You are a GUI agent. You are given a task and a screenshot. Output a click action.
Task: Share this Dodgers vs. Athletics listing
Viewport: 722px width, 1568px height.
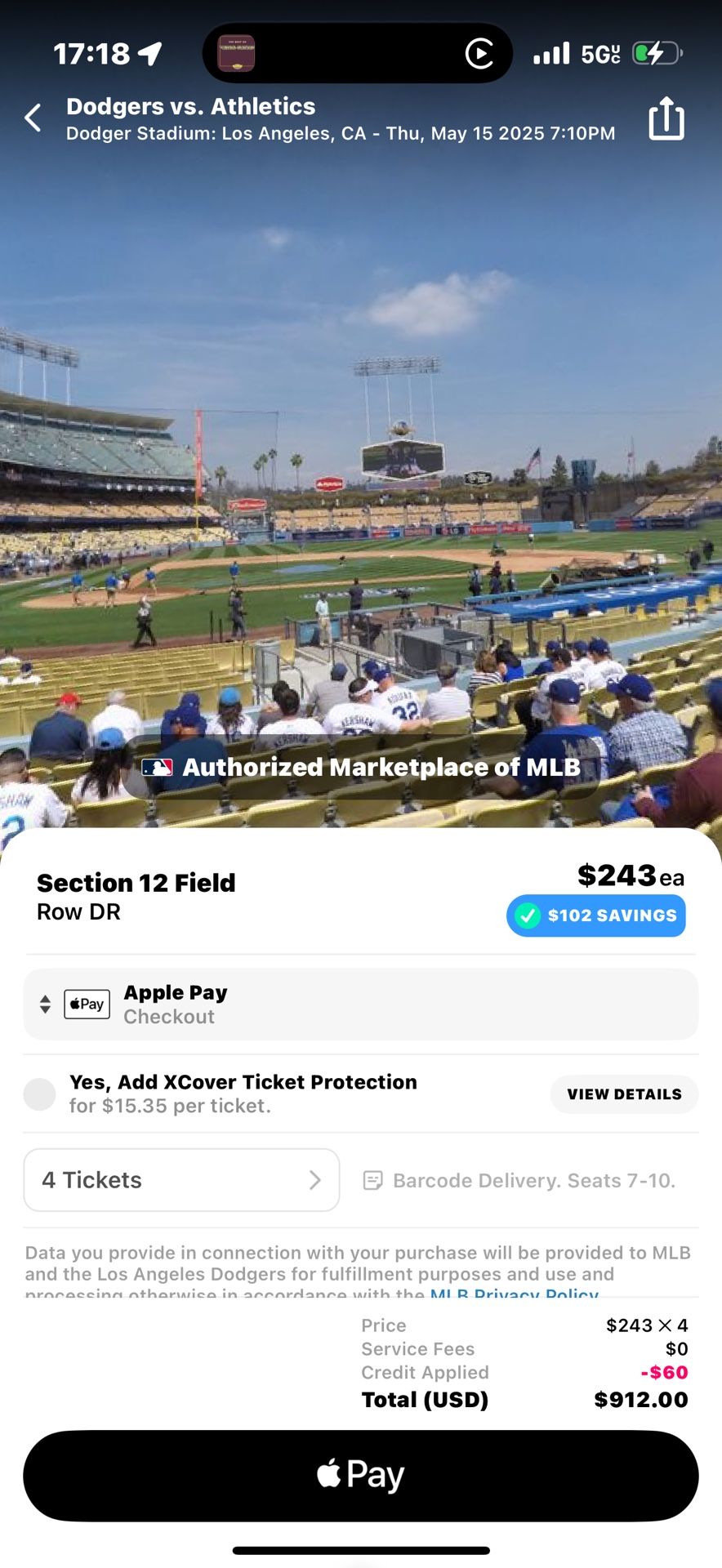coord(666,119)
